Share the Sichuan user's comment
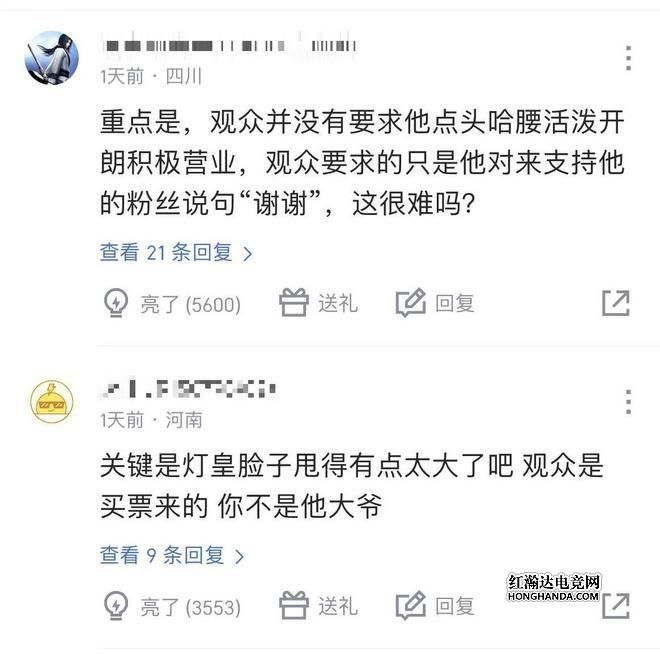 click(616, 303)
